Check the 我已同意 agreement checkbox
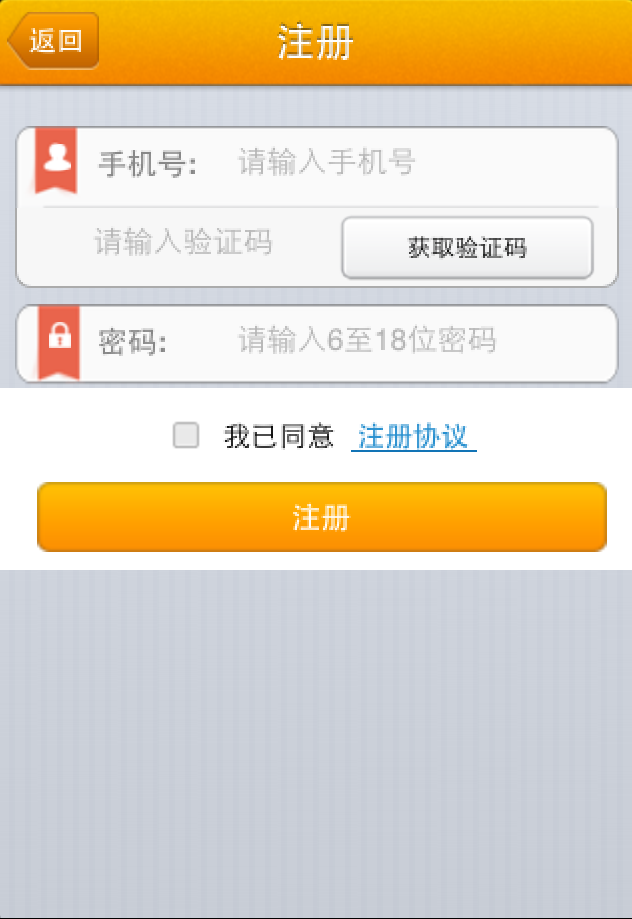Viewport: 632px width, 919px height. point(186,435)
